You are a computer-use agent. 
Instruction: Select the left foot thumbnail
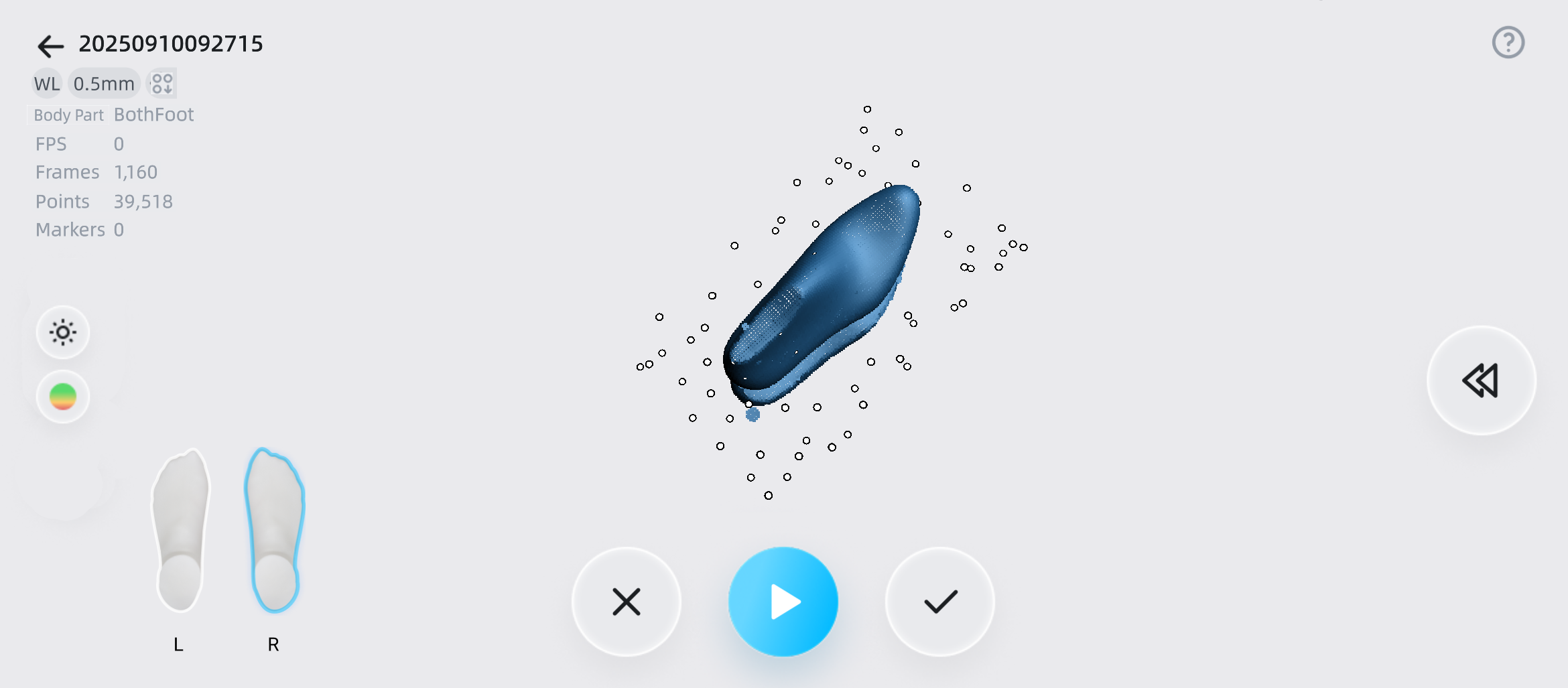(x=180, y=531)
